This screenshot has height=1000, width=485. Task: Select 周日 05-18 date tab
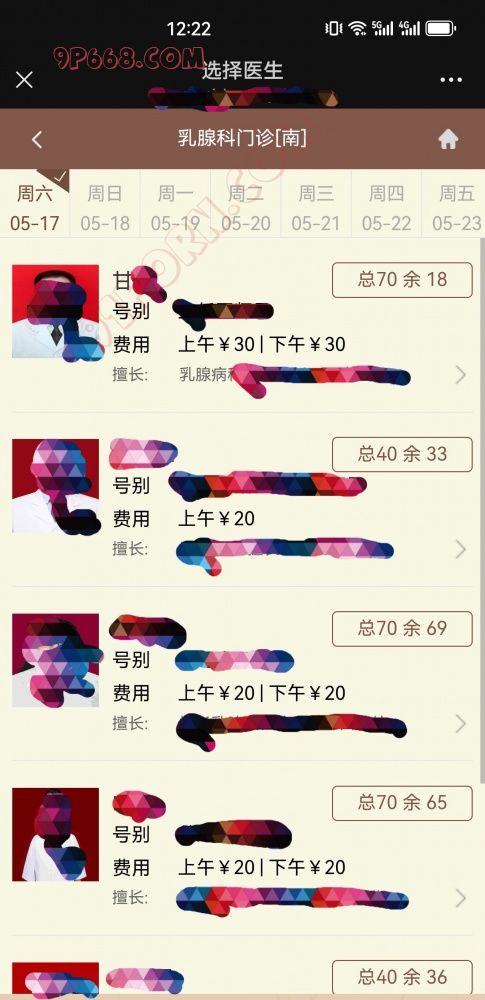pyautogui.click(x=105, y=208)
